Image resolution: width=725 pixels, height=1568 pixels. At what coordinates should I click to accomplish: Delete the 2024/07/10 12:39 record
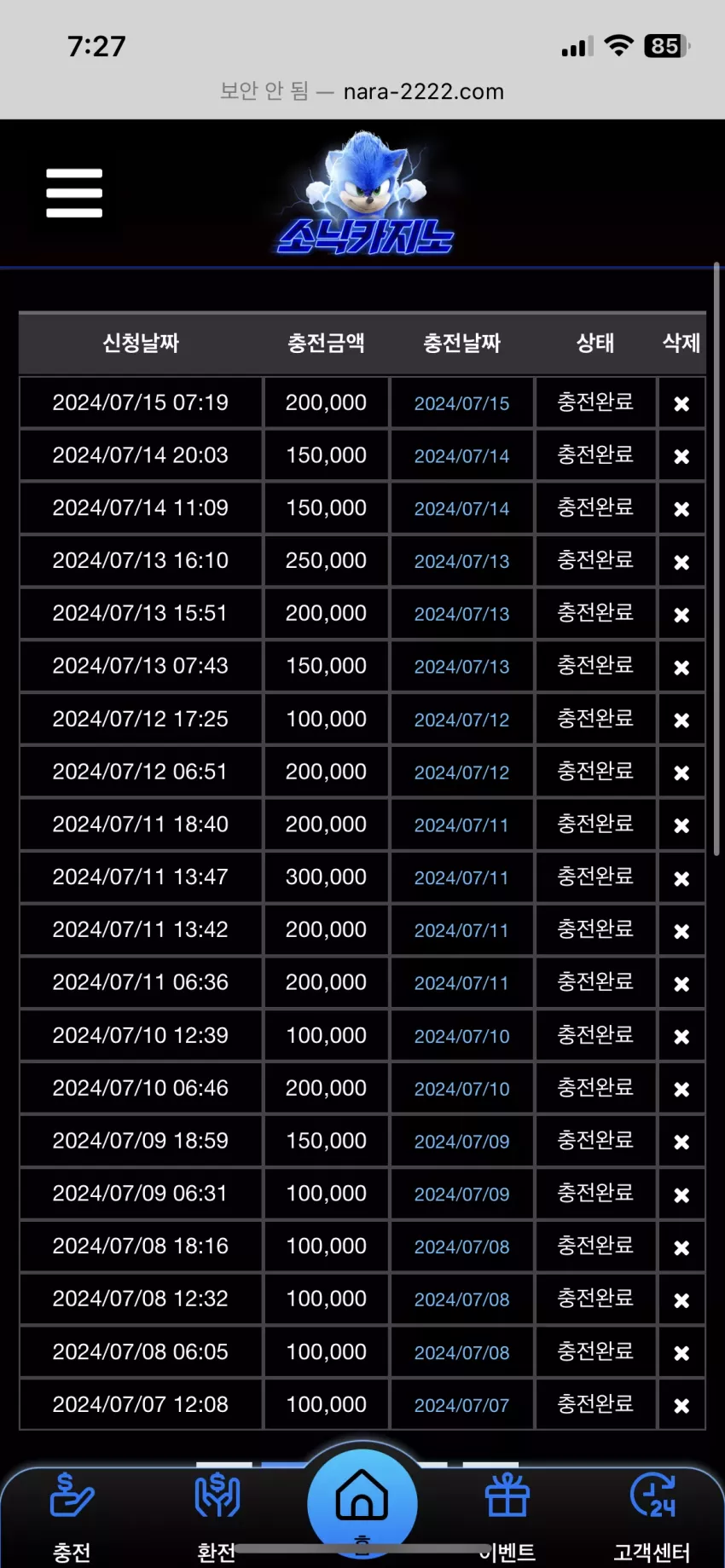(681, 1037)
